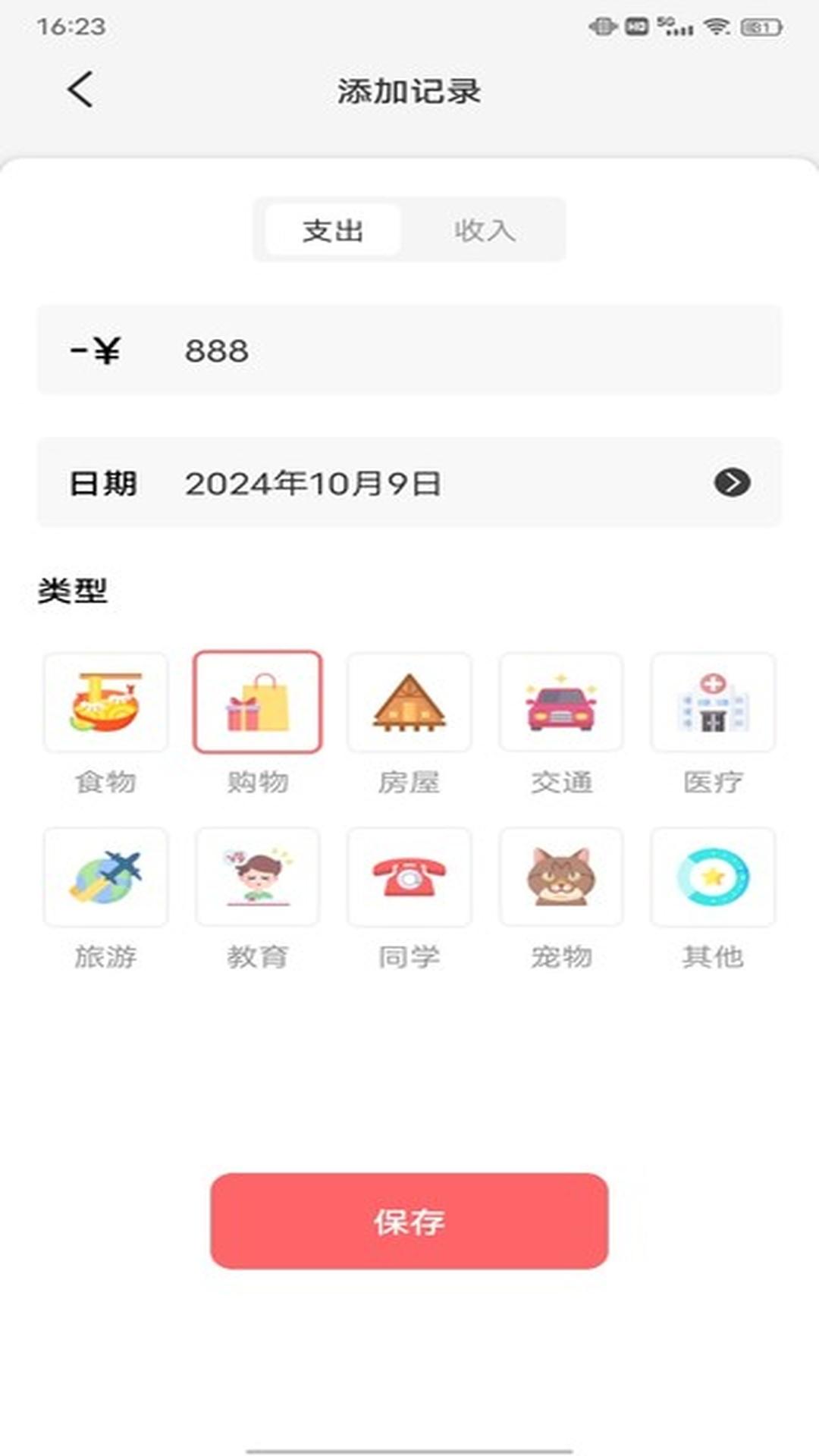The height and width of the screenshot is (1456, 819).
Task: Open the date picker arrow
Action: [732, 482]
